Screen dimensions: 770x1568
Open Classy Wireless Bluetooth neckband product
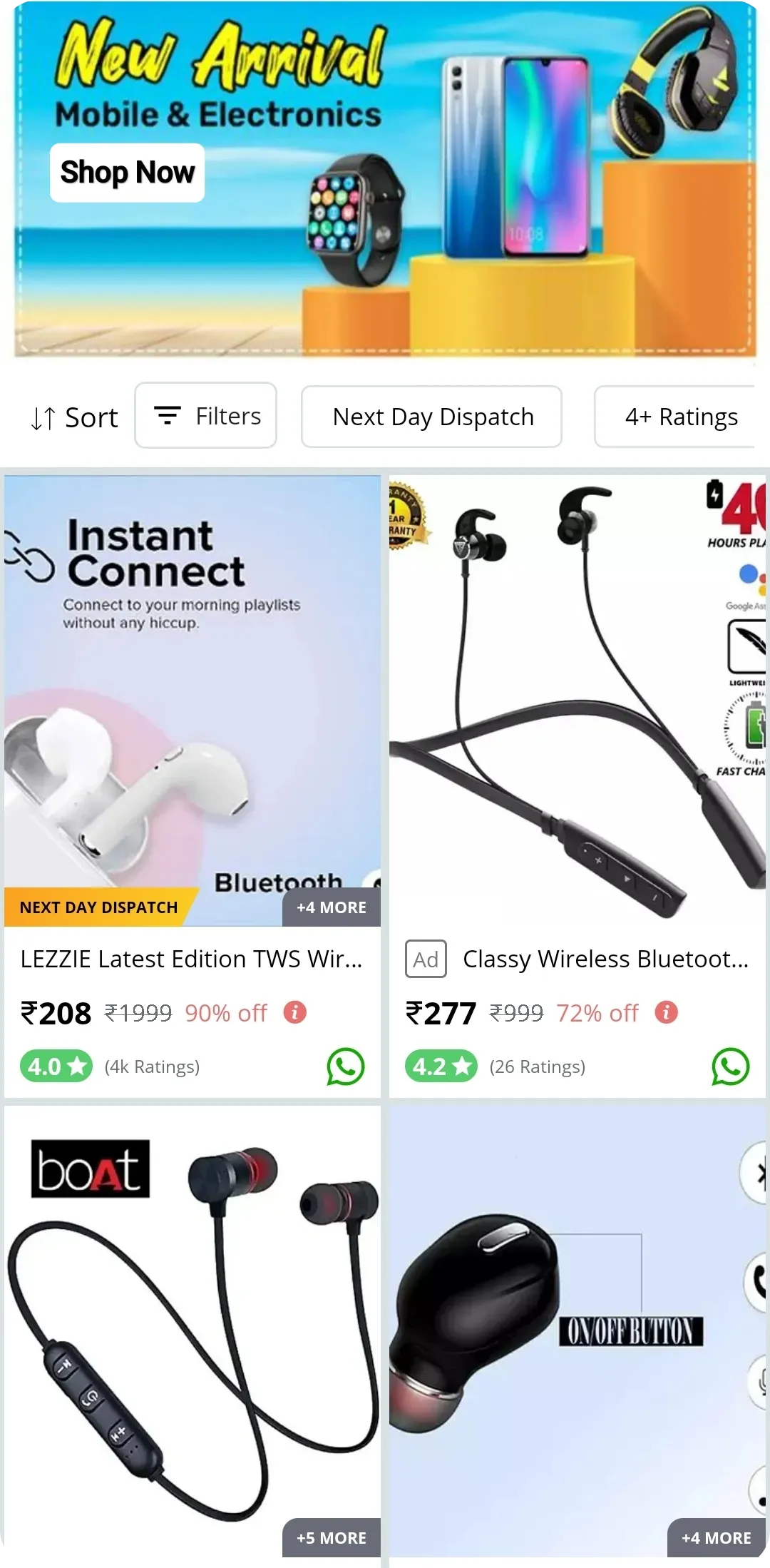[605, 959]
